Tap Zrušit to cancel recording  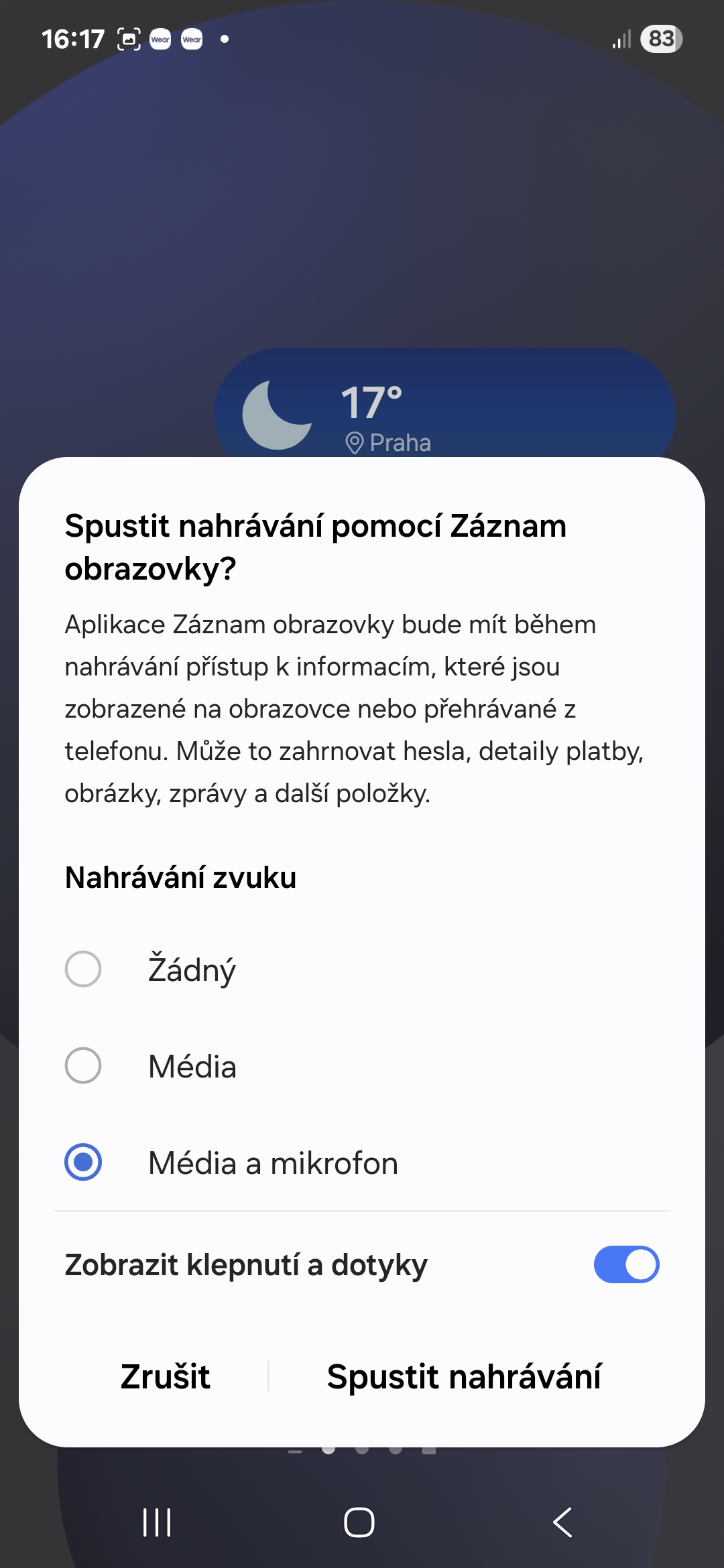point(165,1376)
